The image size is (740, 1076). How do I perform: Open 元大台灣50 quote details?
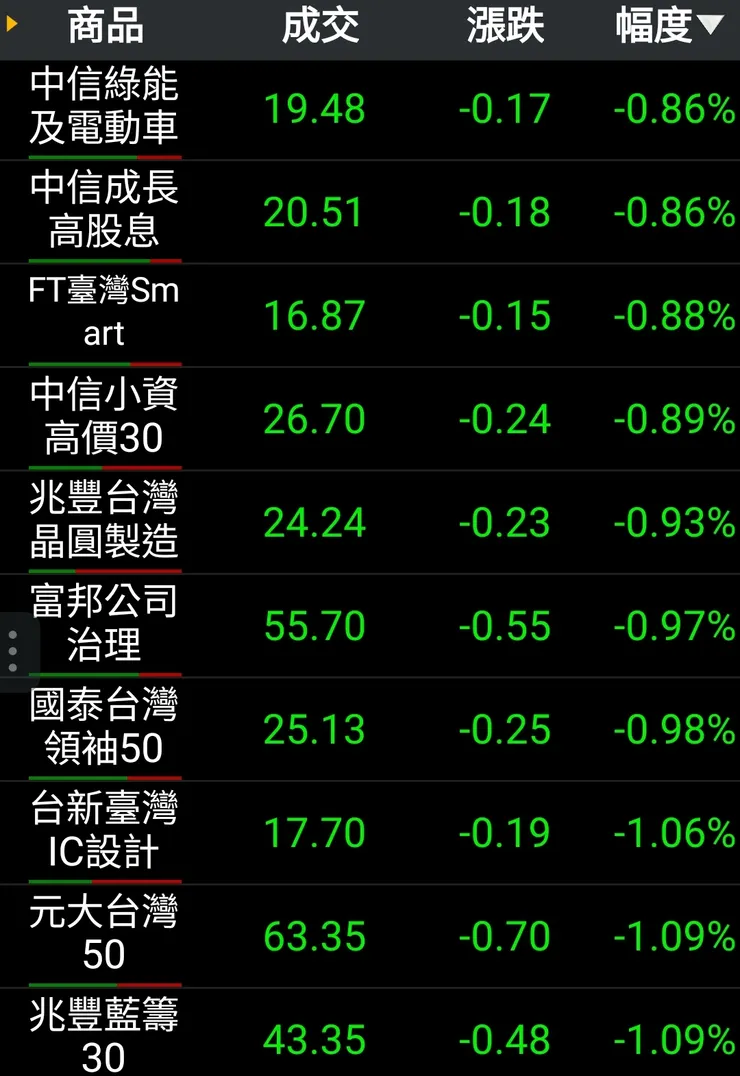pyautogui.click(x=104, y=935)
